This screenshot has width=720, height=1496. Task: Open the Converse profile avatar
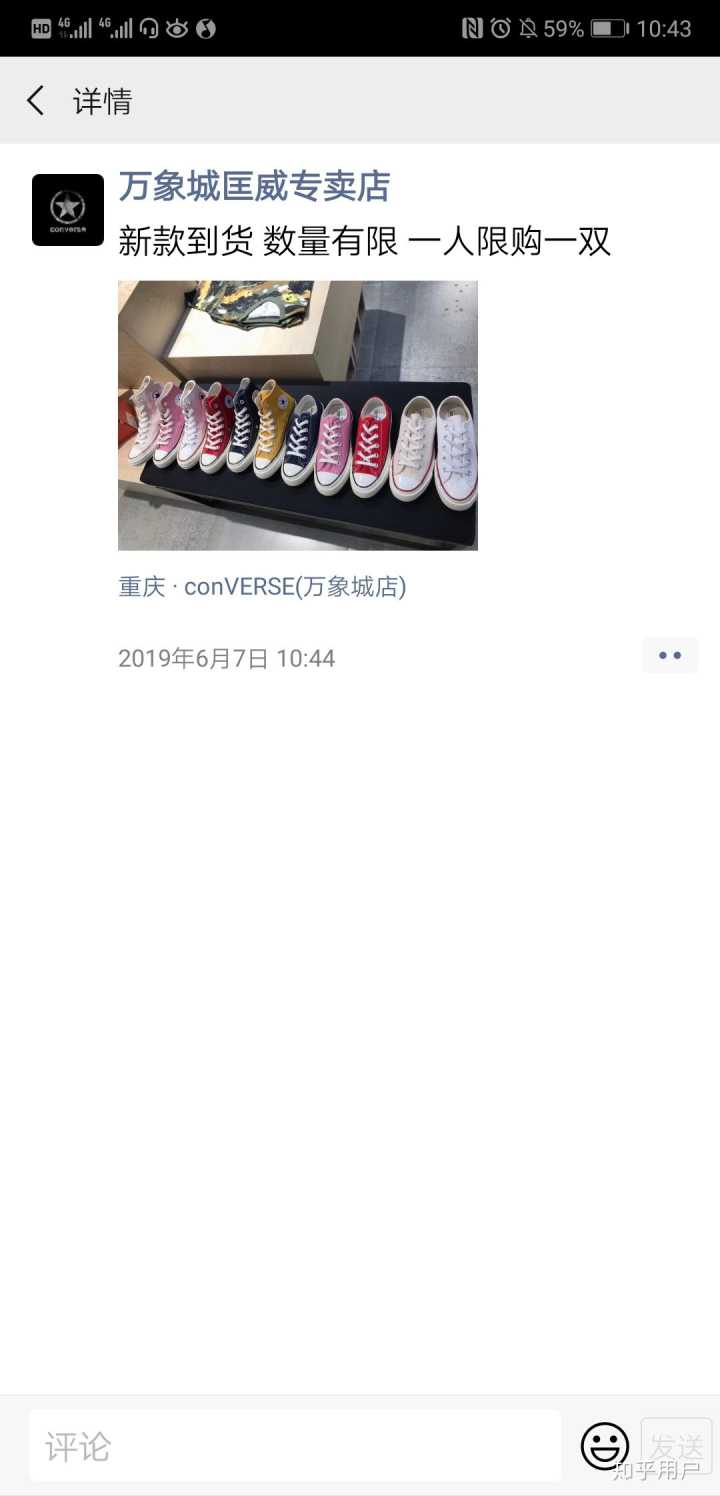click(68, 210)
